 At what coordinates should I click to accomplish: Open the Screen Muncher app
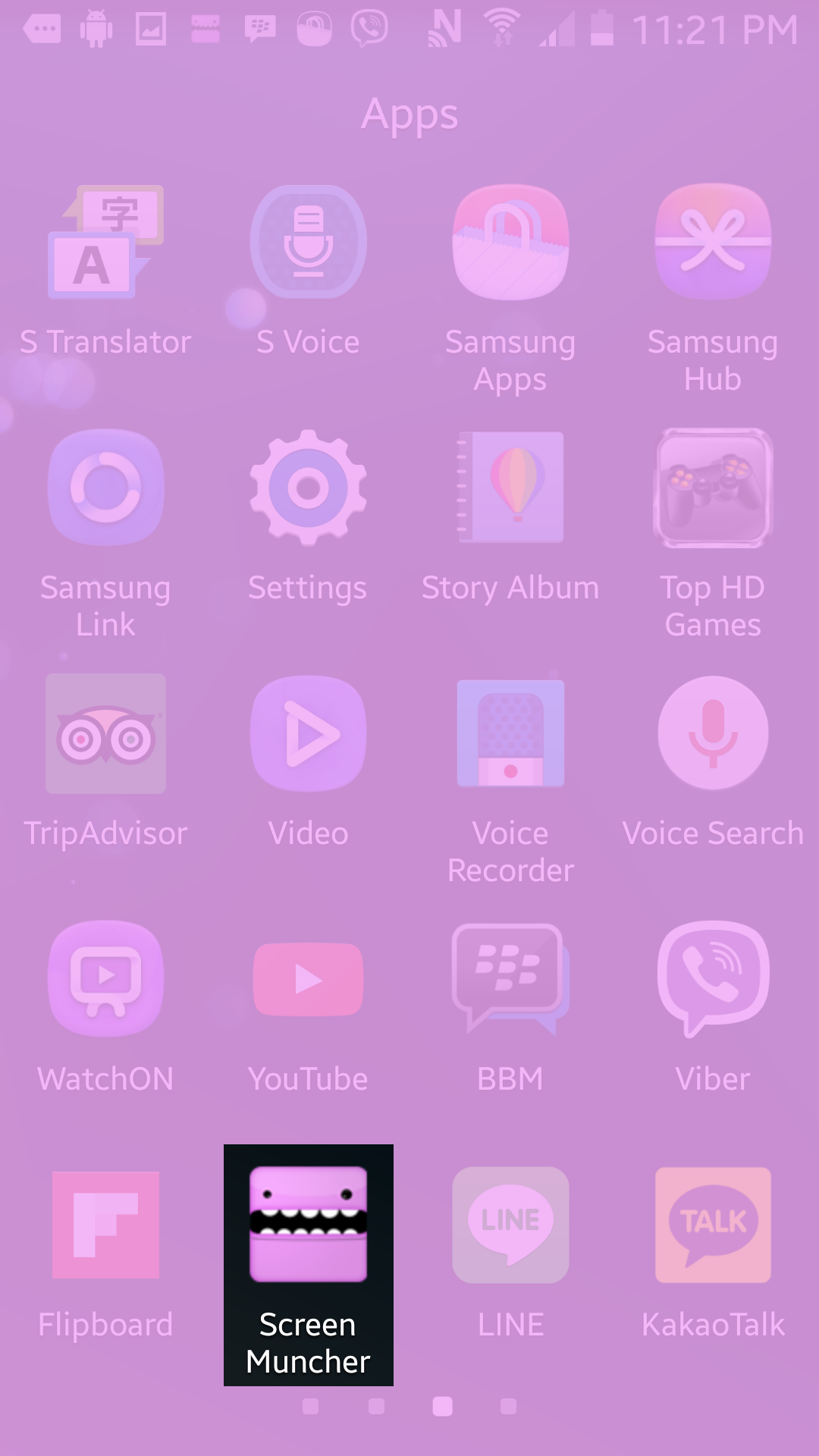coord(307,1225)
